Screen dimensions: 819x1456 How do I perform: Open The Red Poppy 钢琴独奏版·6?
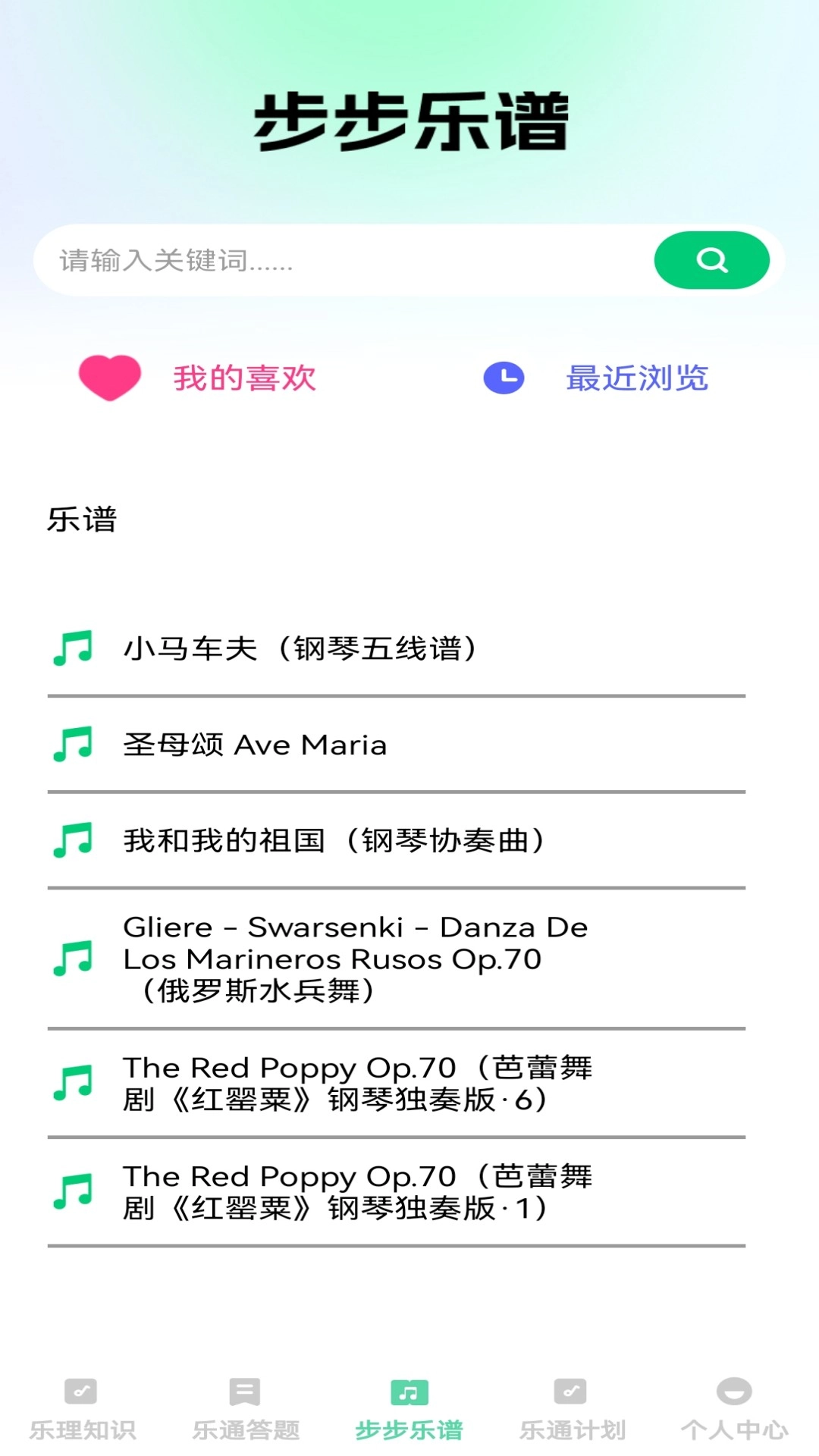click(356, 1083)
